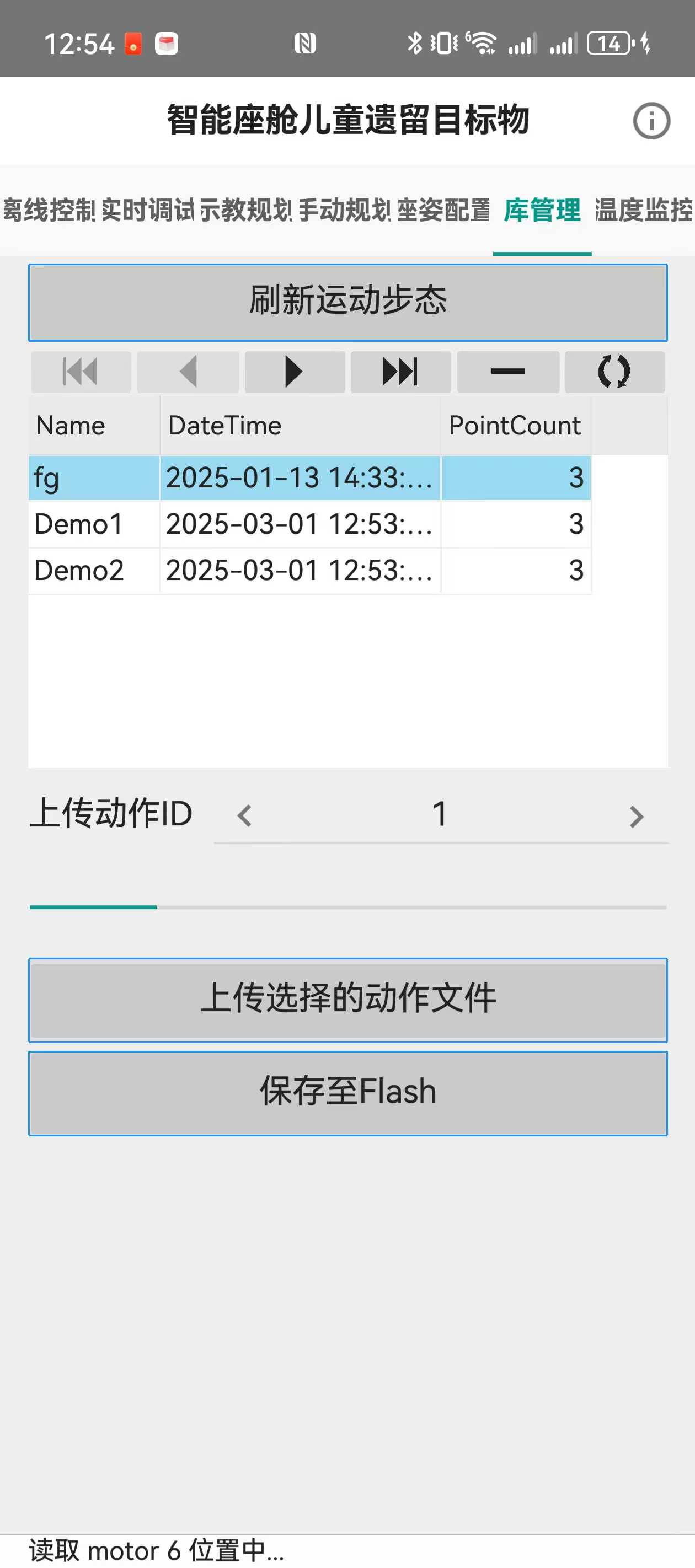Decrease 上传动作ID with left chevron
This screenshot has width=695, height=1568.
(x=244, y=815)
